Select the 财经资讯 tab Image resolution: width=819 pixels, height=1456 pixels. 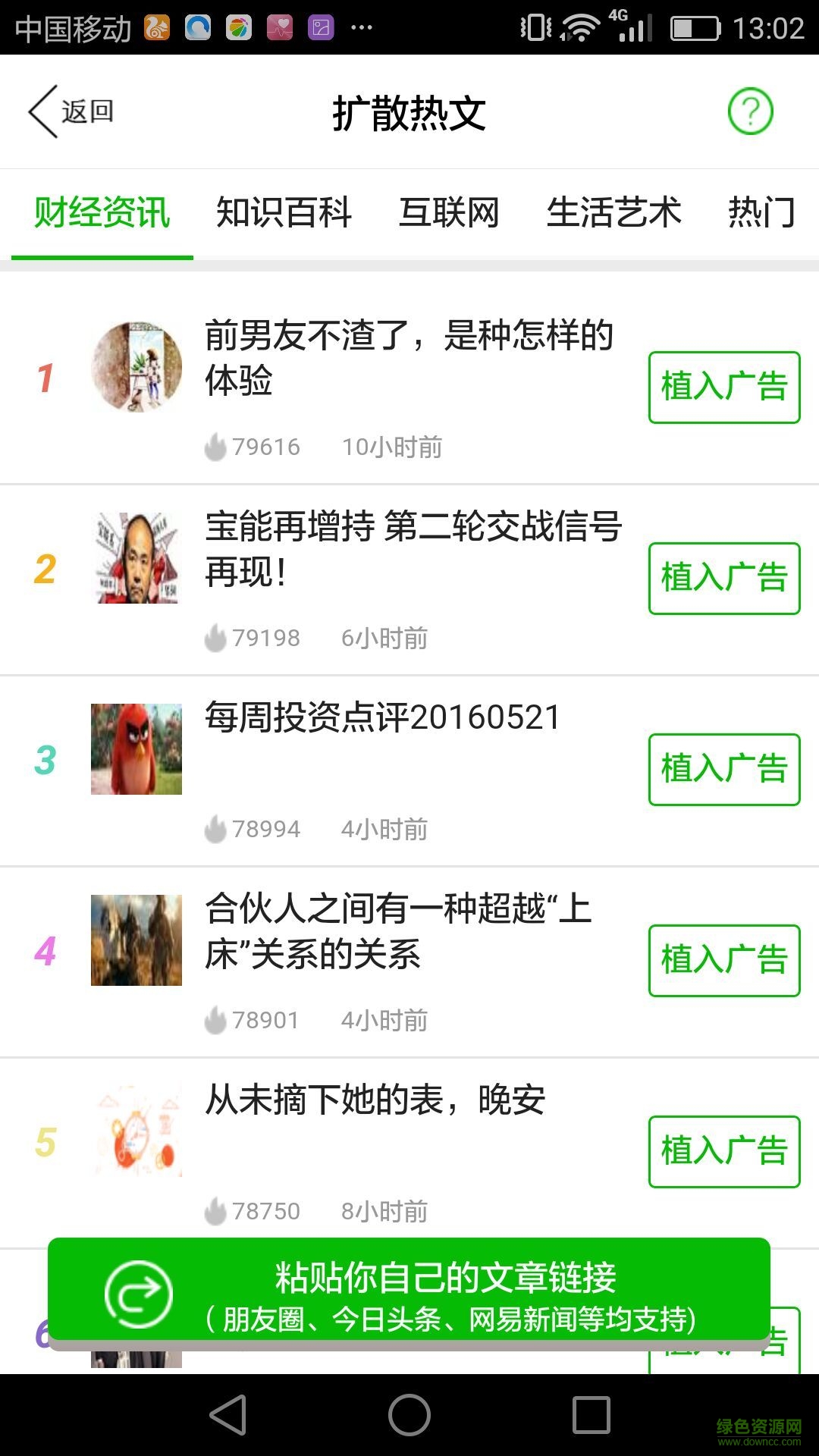102,212
